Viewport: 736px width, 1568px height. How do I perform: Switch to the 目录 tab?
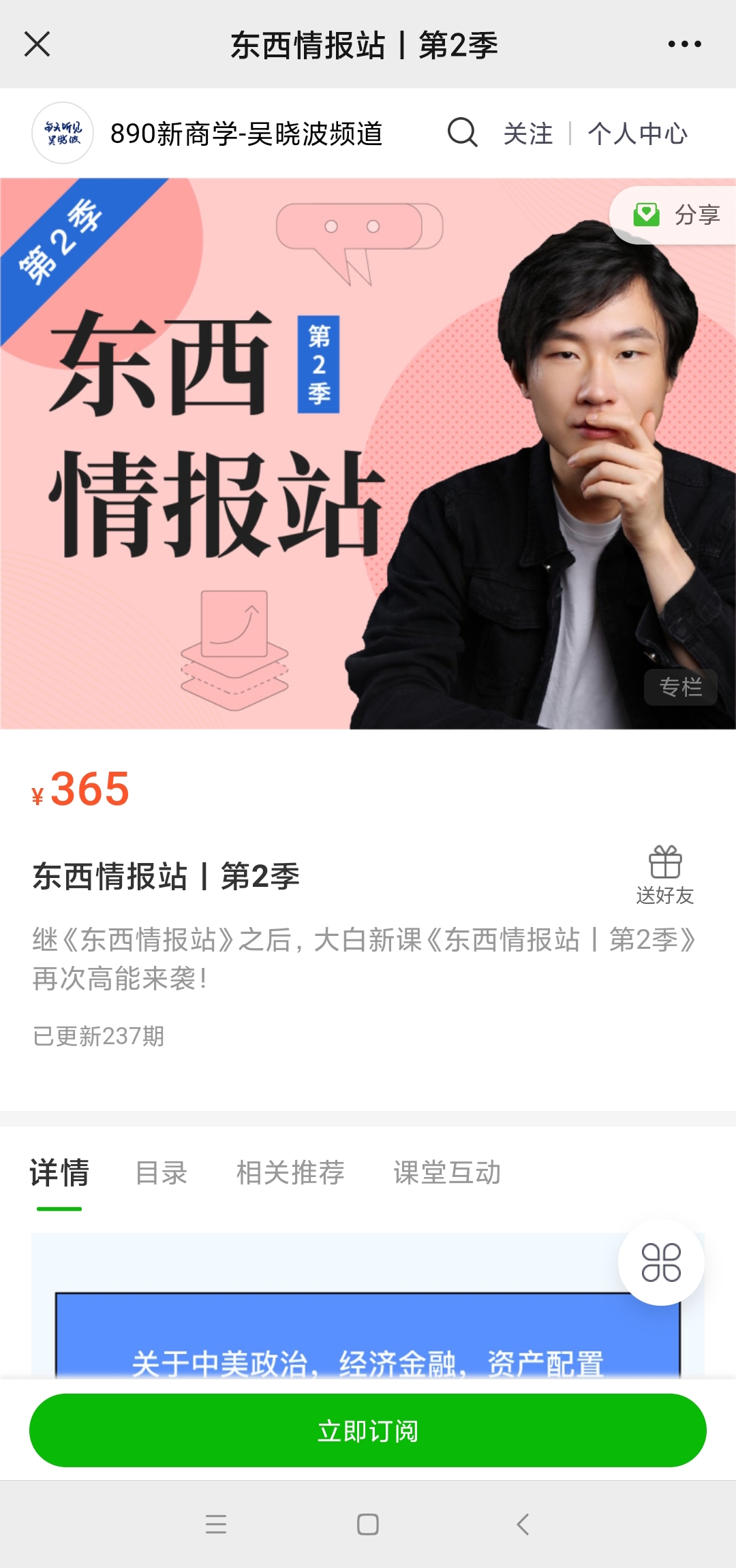[x=162, y=1172]
